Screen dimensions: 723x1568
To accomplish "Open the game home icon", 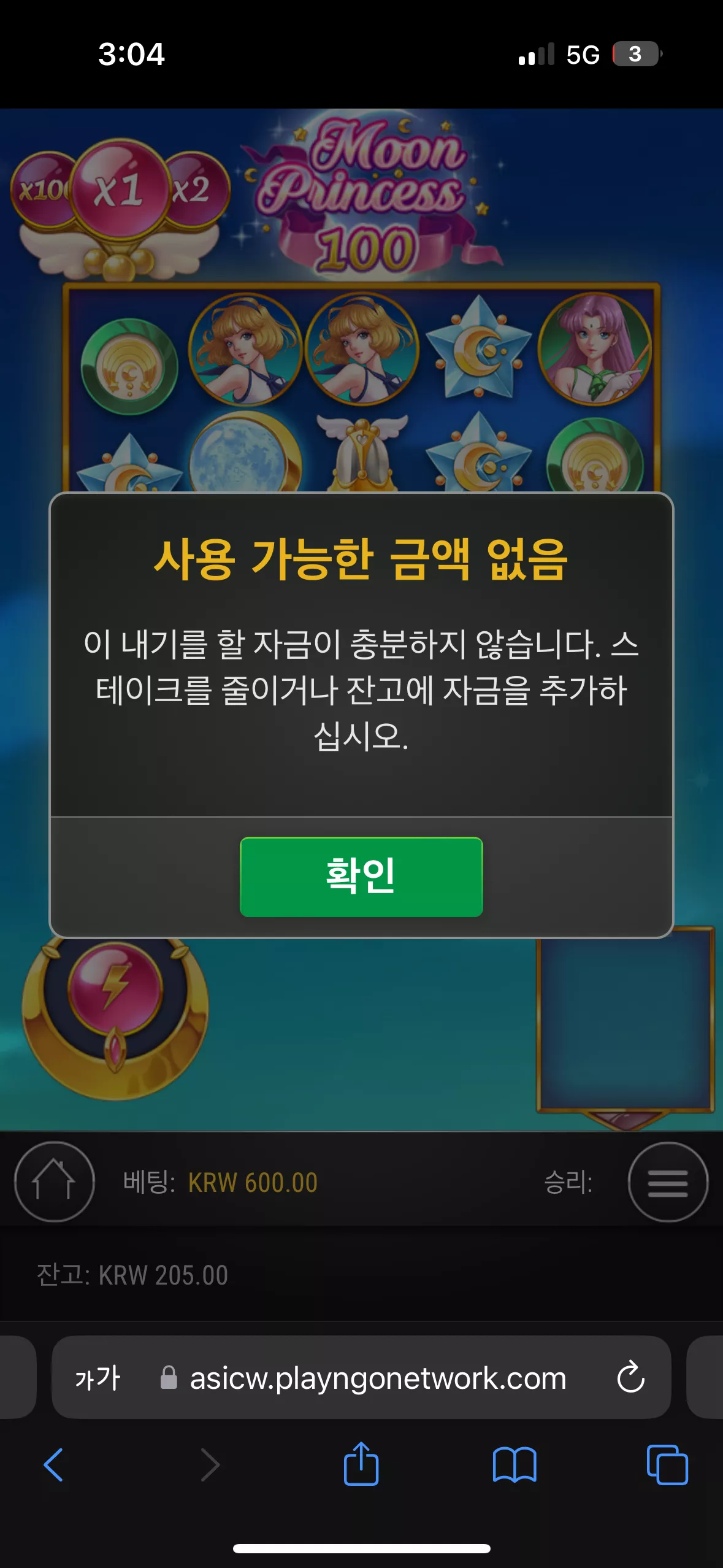I will pyautogui.click(x=54, y=1182).
